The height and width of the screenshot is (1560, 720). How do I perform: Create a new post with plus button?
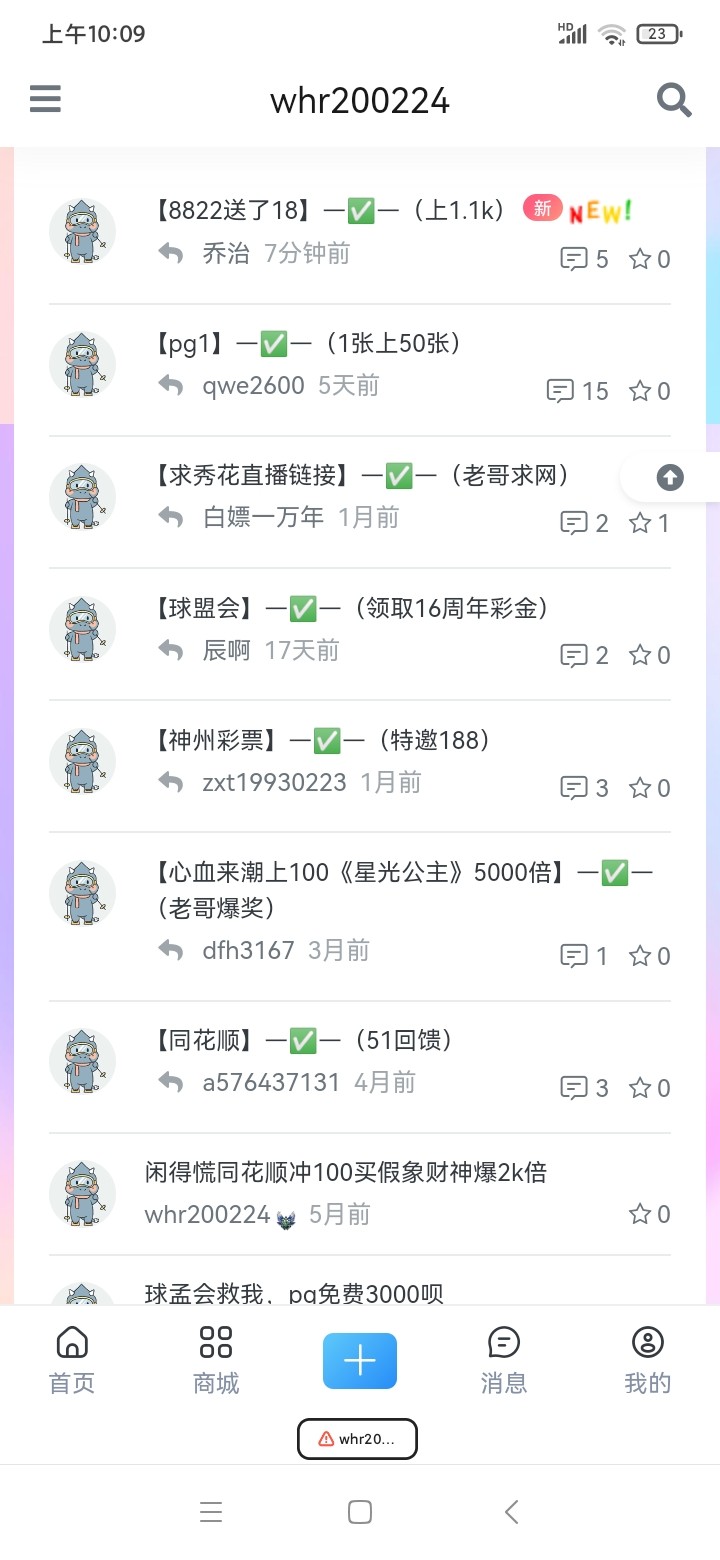tap(360, 1361)
